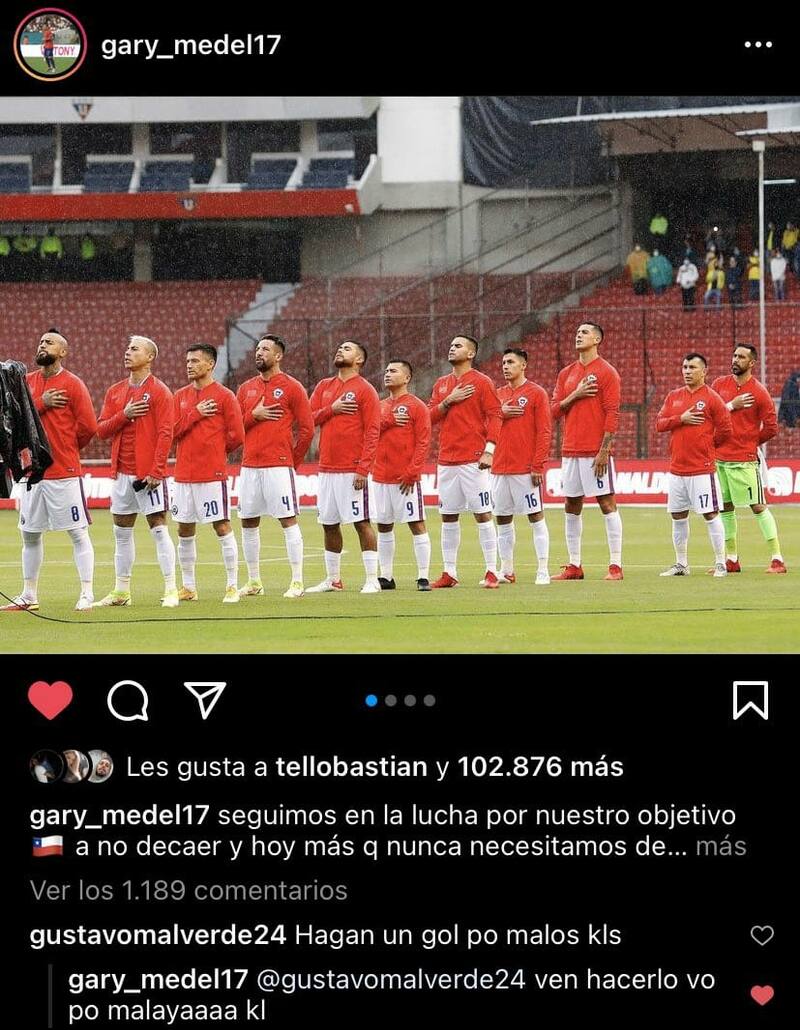
Task: Expand the caption with 'más'
Action: (721, 846)
